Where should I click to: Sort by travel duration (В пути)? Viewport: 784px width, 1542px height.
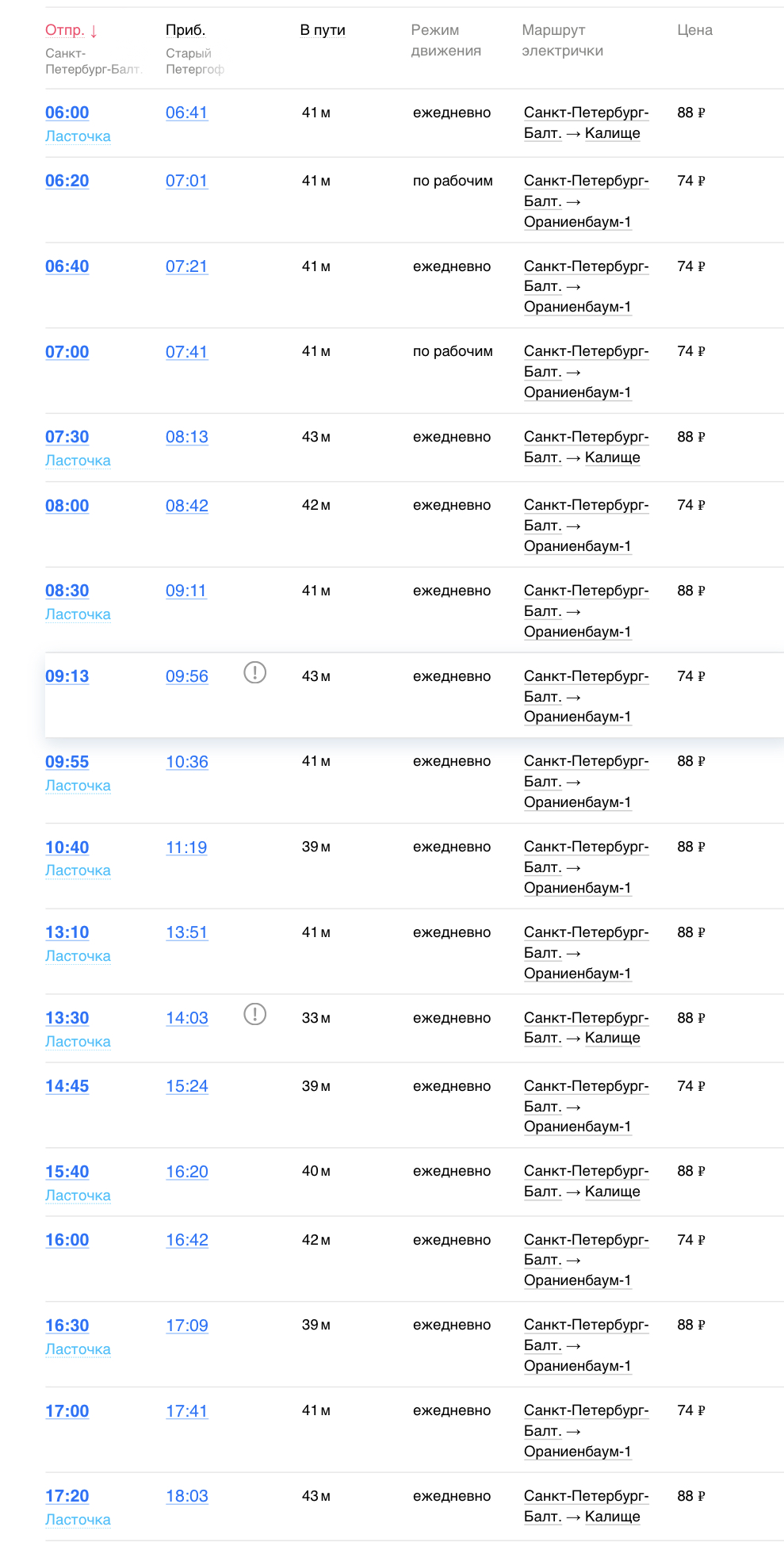323,31
